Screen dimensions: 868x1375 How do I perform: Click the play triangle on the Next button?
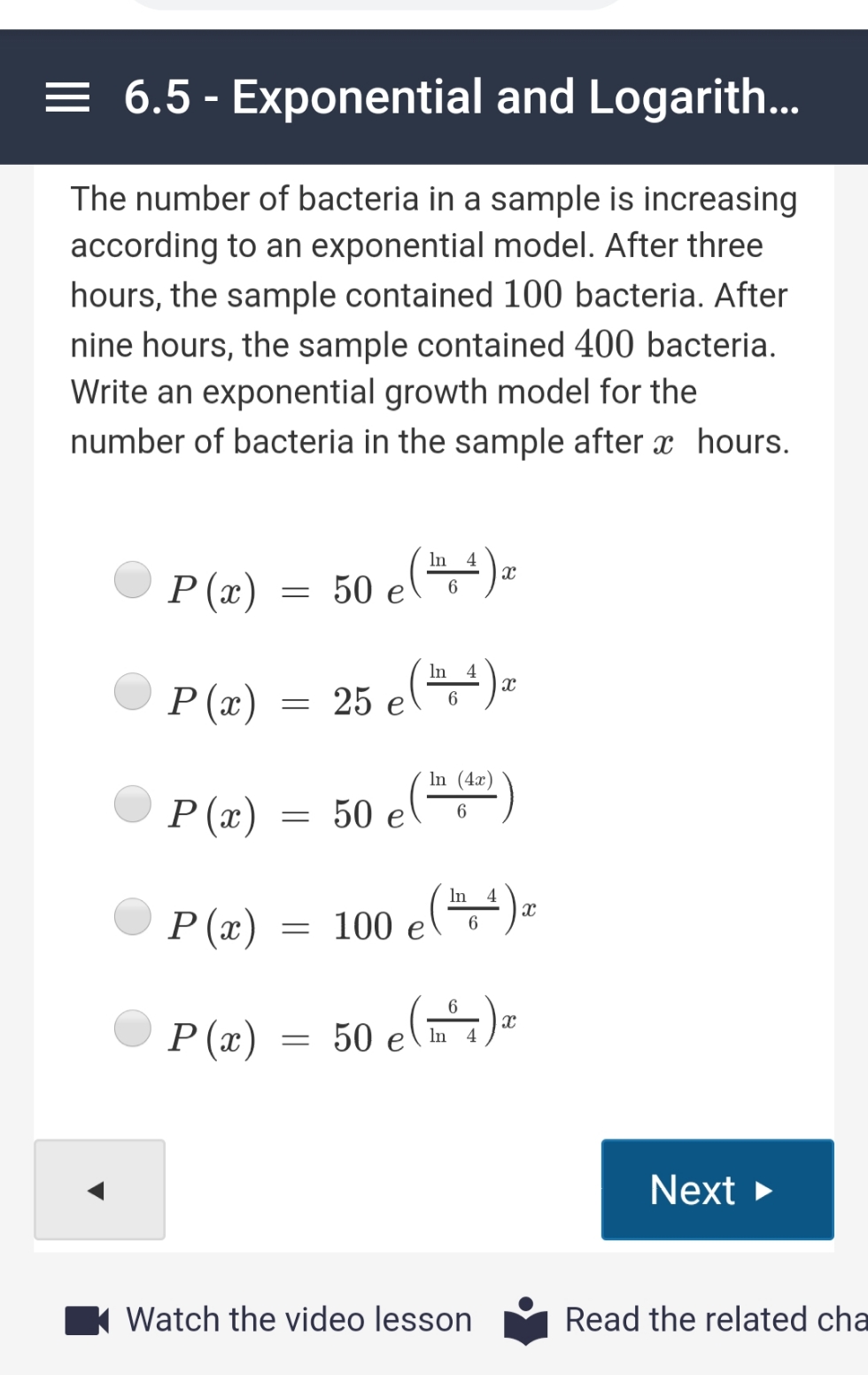[763, 1190]
